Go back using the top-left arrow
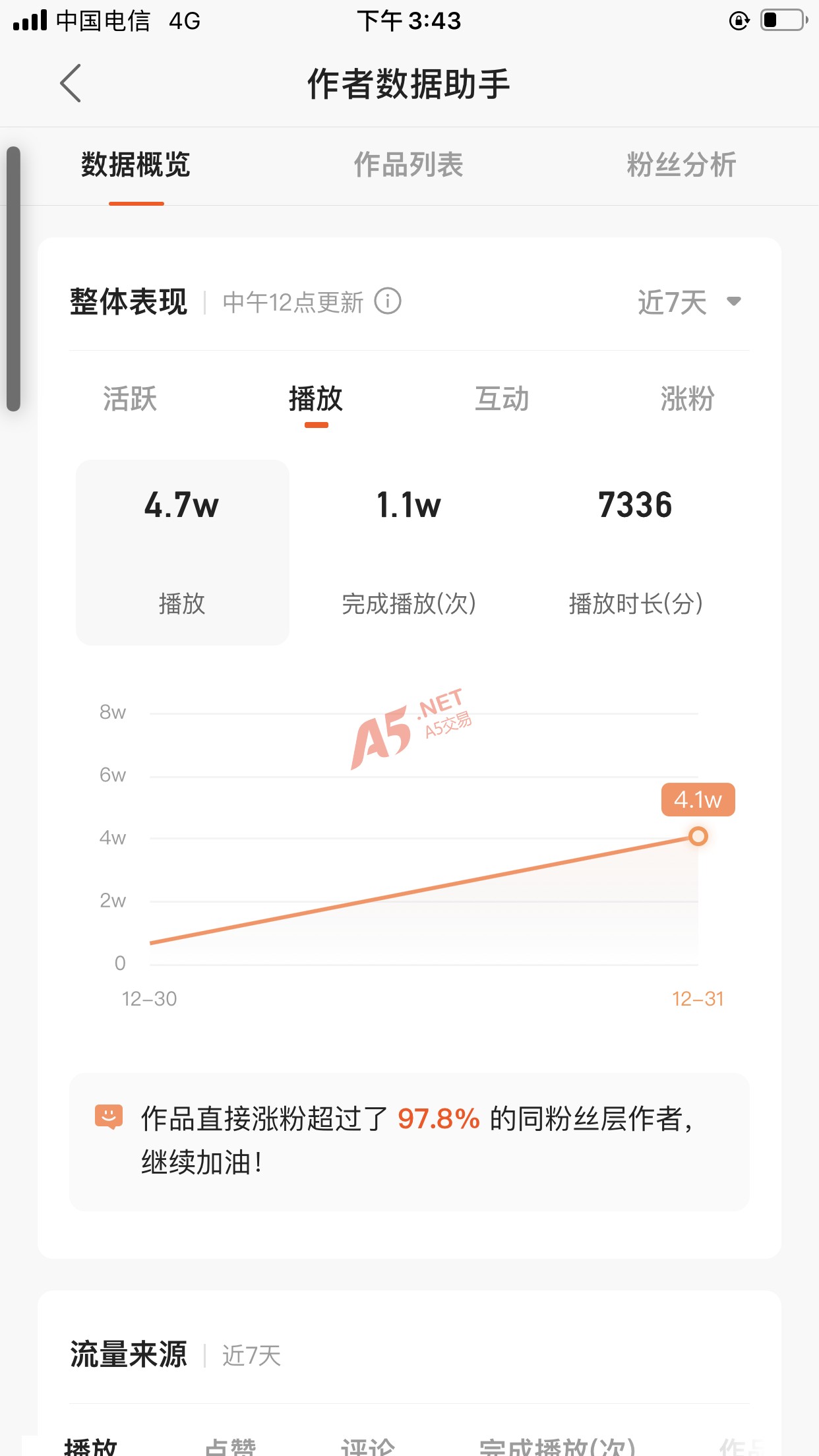 (71, 84)
